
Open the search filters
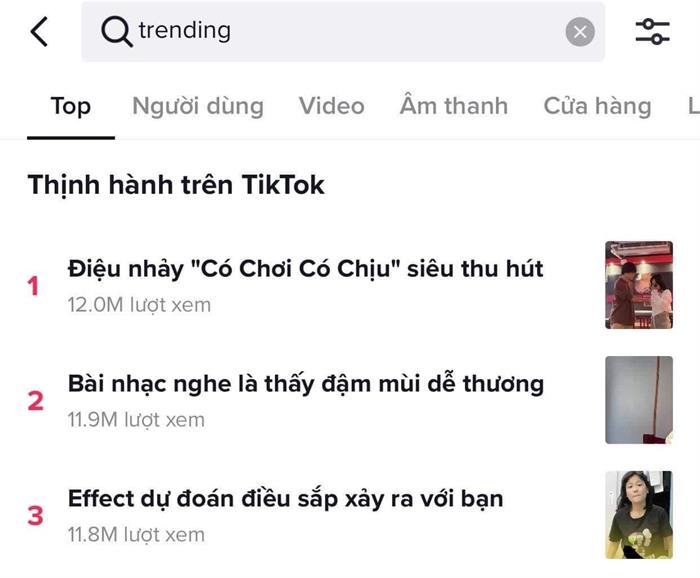coord(652,32)
